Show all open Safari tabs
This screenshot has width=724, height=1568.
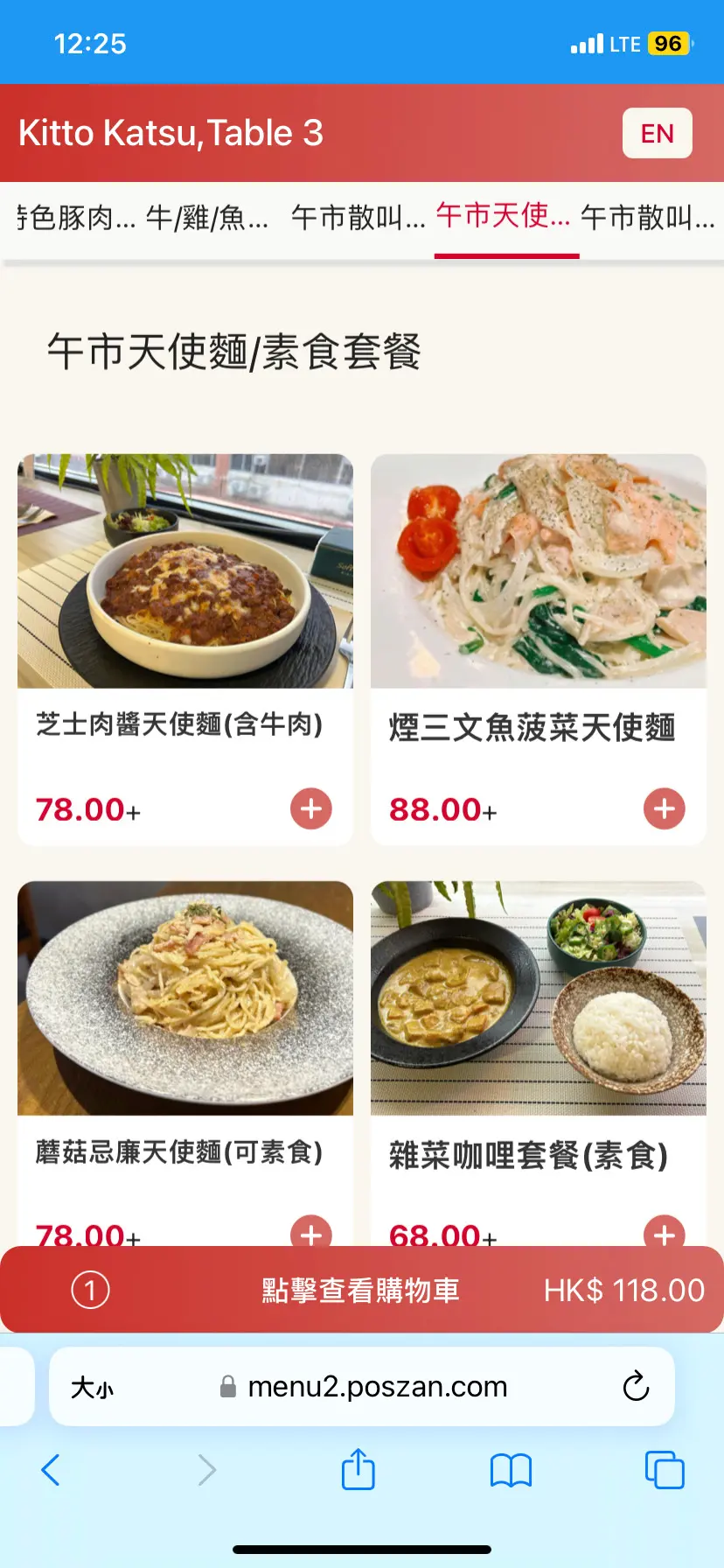664,1470
